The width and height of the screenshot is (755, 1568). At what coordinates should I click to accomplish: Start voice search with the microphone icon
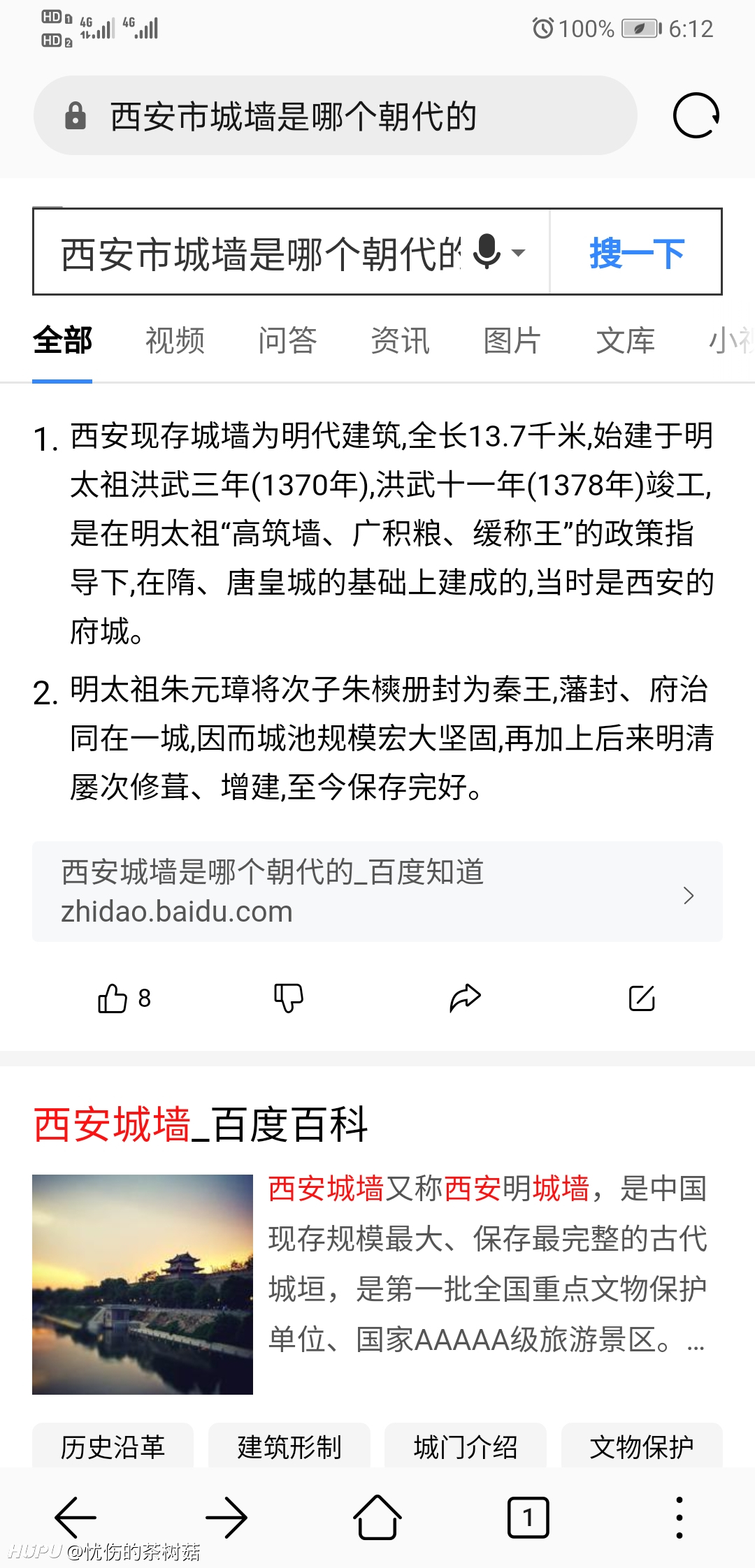coord(487,252)
